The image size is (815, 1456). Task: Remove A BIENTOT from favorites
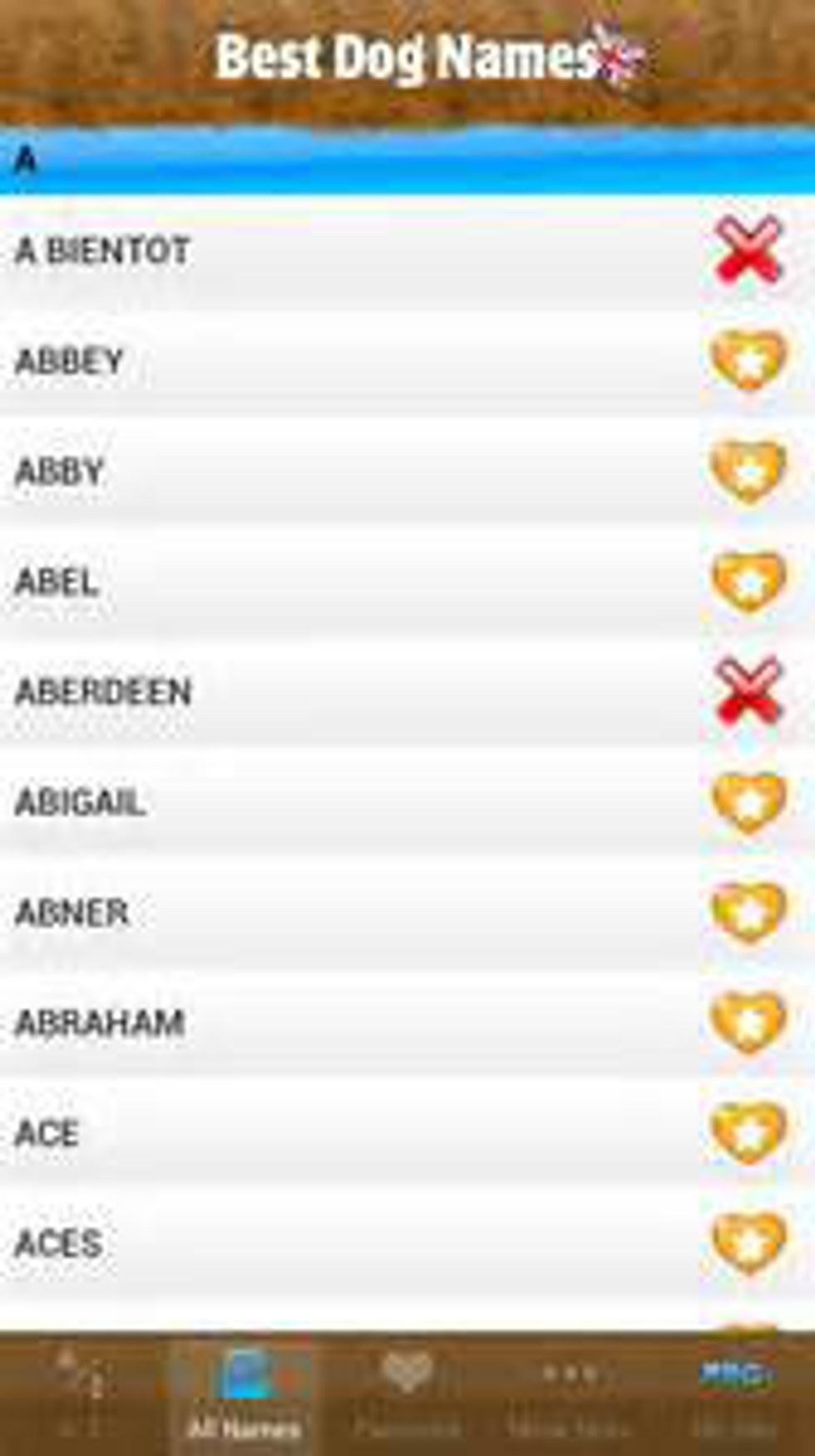[748, 250]
